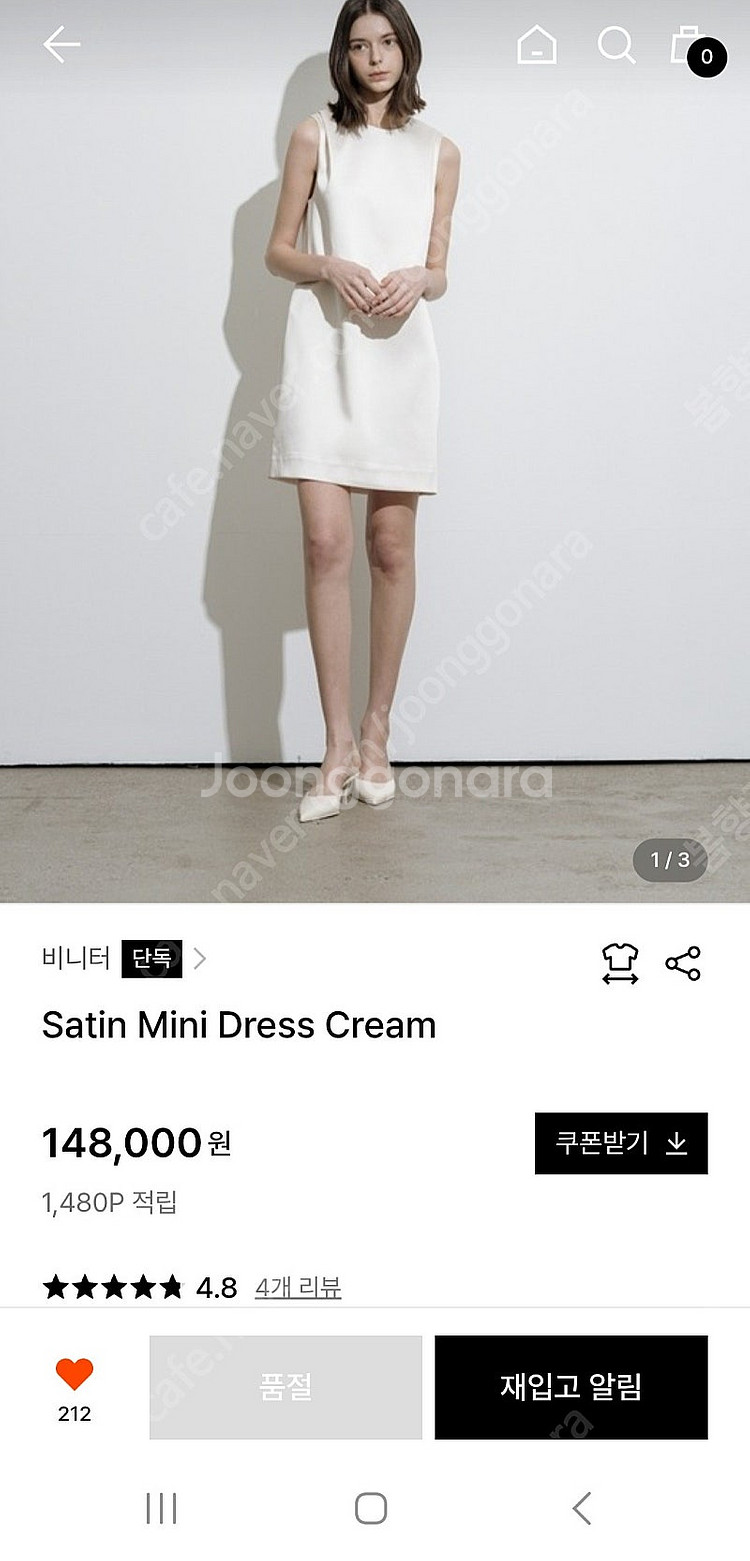The image size is (750, 1561).
Task: Open the home icon in top bar
Action: click(x=537, y=46)
